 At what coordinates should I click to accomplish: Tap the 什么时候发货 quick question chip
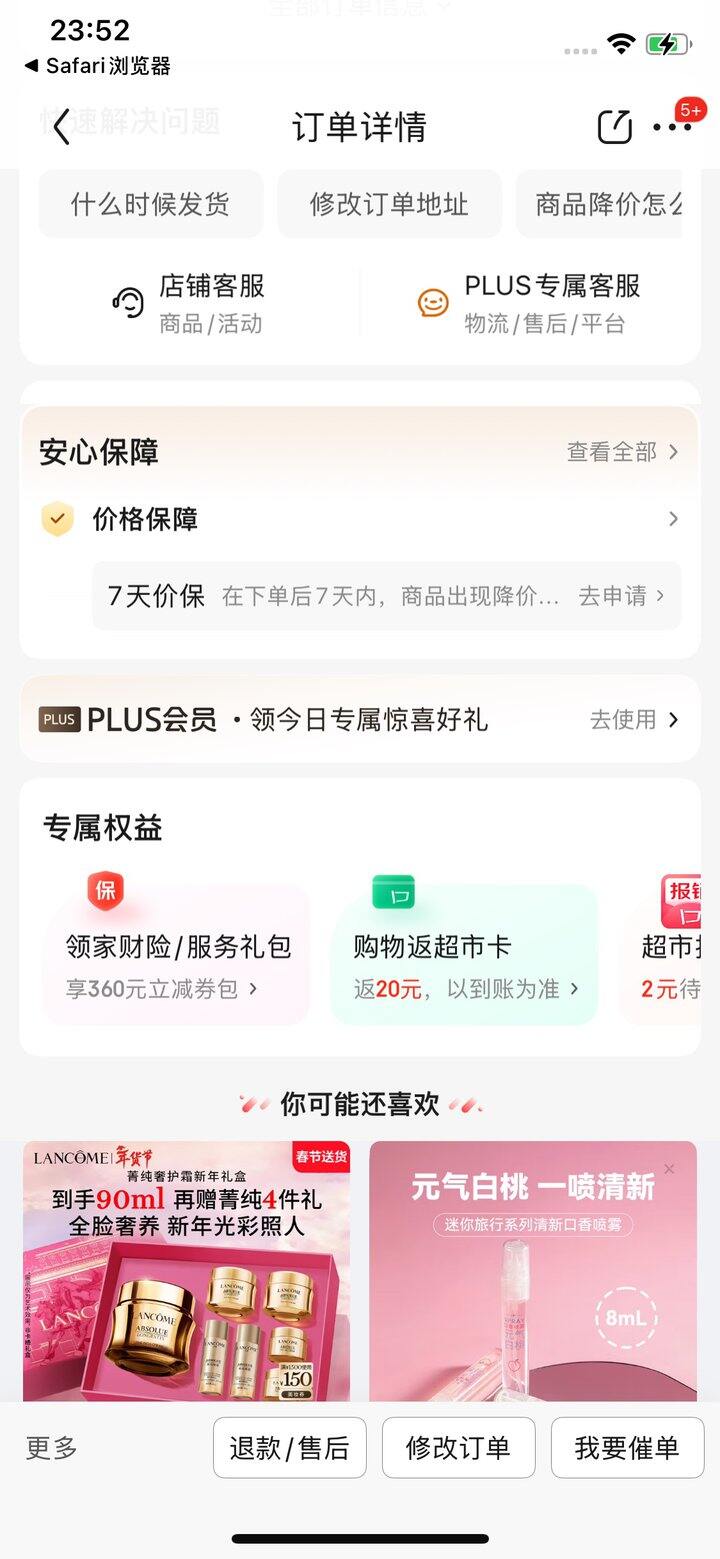tap(150, 204)
